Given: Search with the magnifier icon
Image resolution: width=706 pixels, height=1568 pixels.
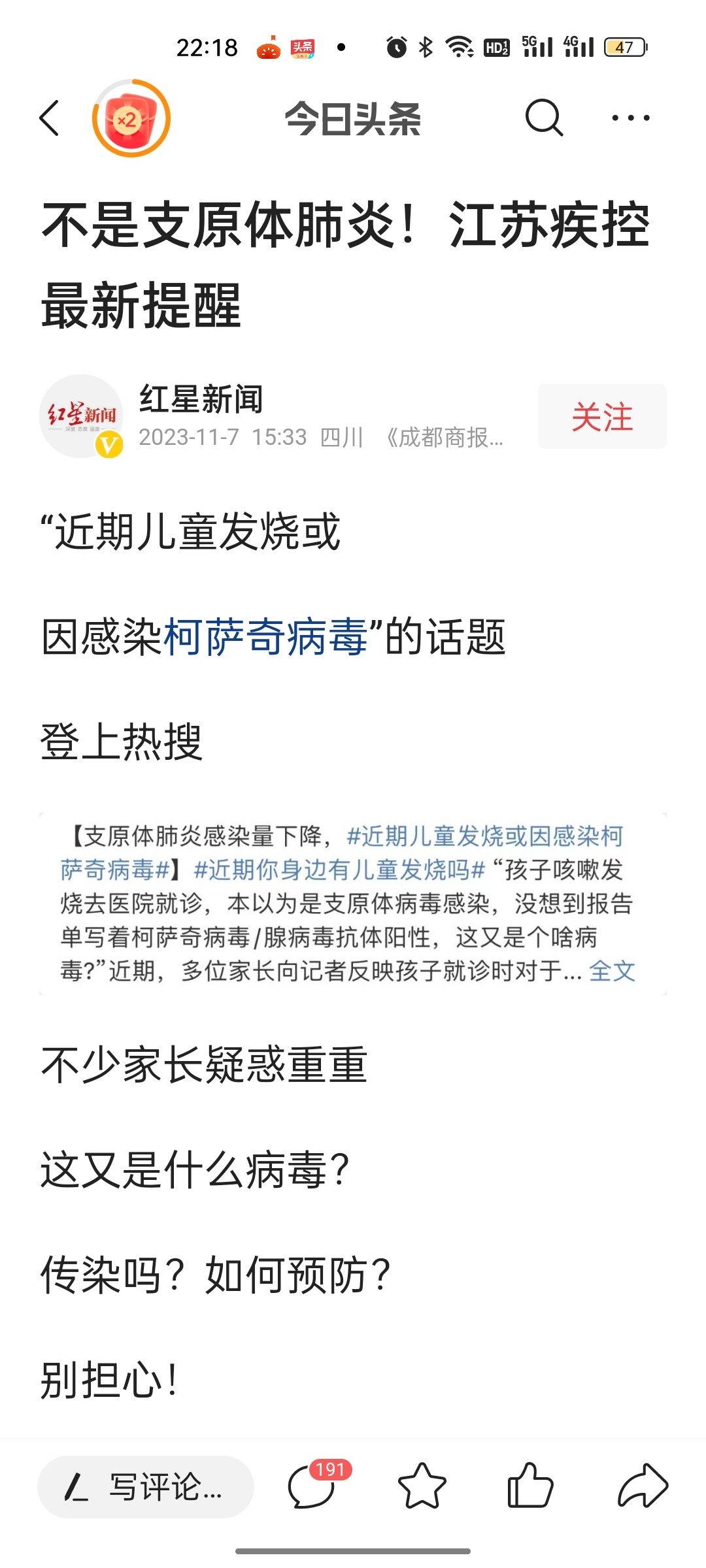Looking at the screenshot, I should 543,118.
